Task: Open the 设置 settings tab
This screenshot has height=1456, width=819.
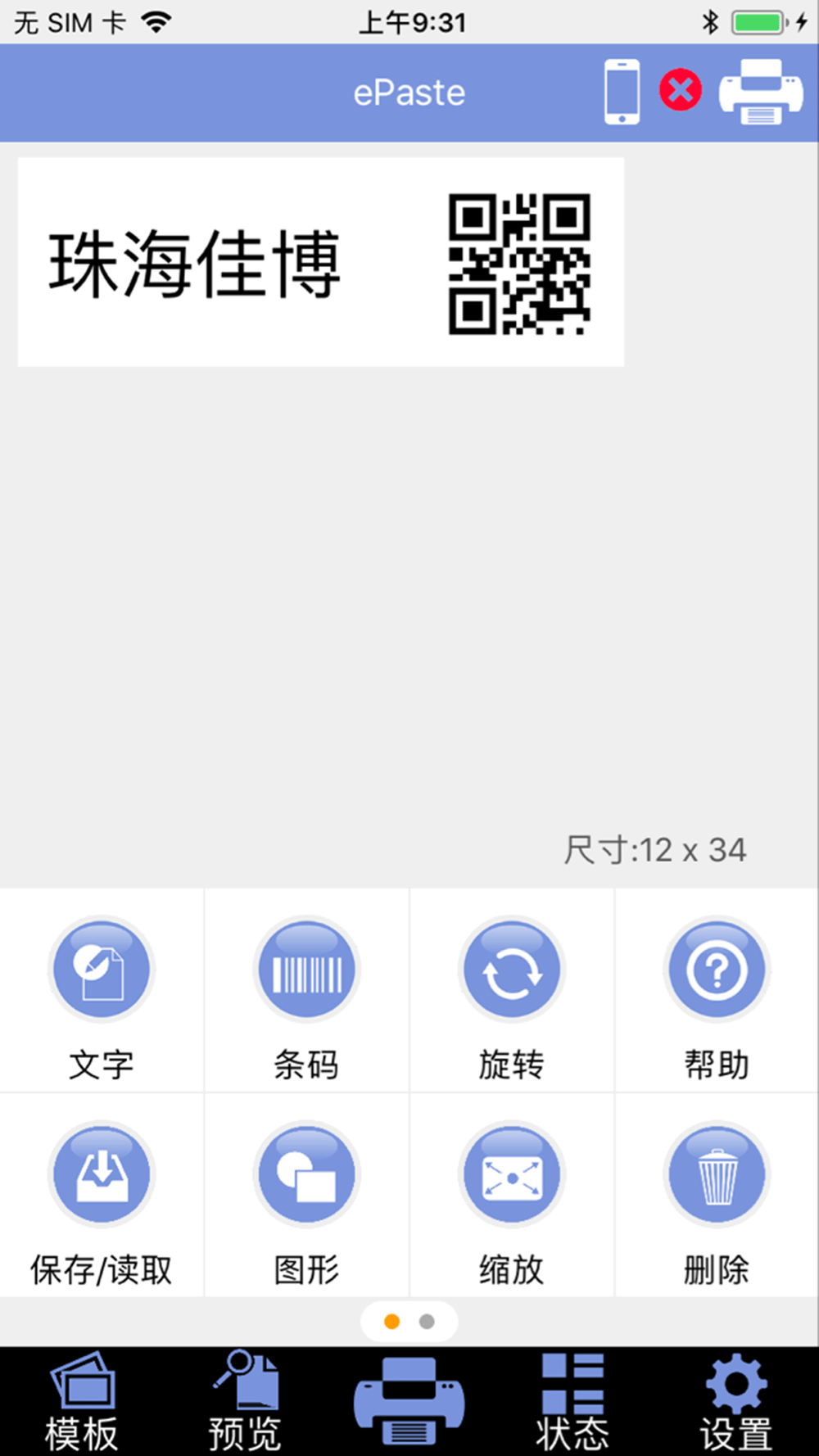Action: tap(736, 1402)
